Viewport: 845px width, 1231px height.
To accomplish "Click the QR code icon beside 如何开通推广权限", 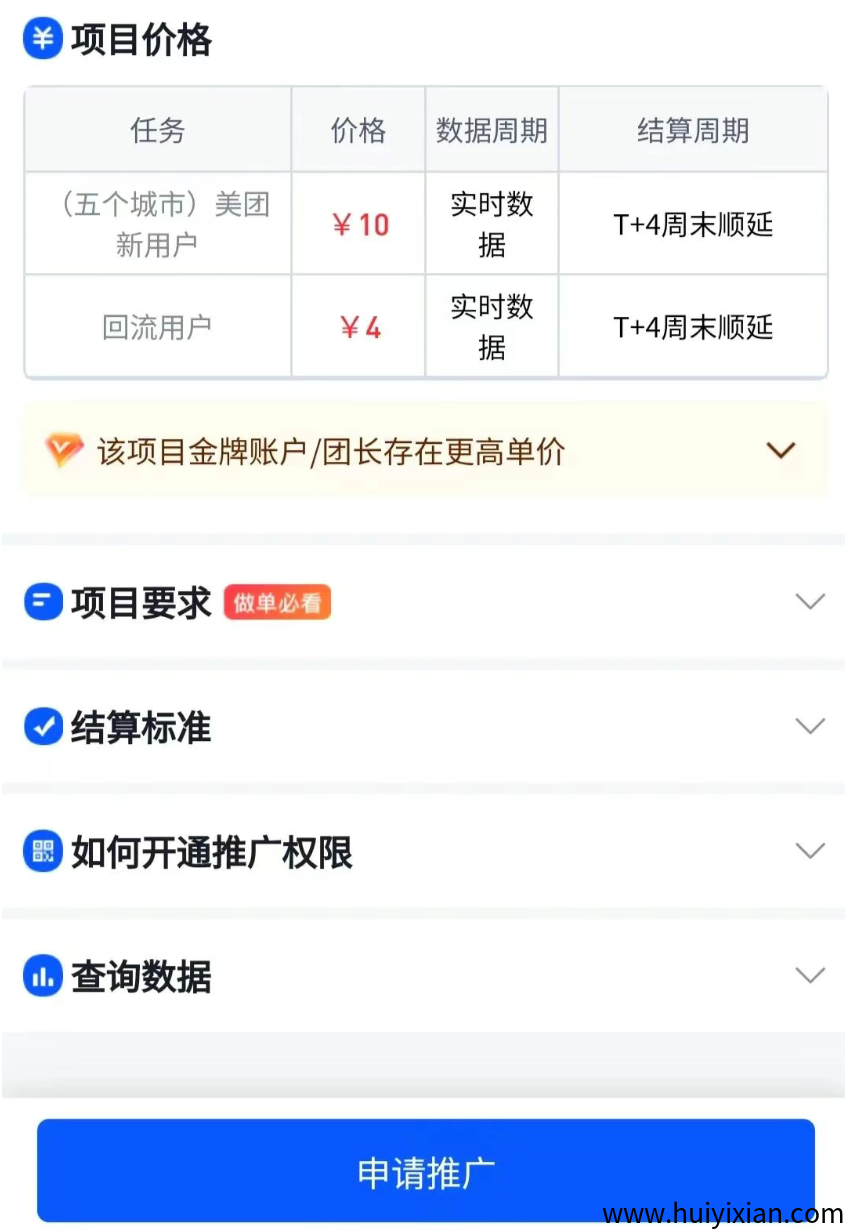I will 40,851.
